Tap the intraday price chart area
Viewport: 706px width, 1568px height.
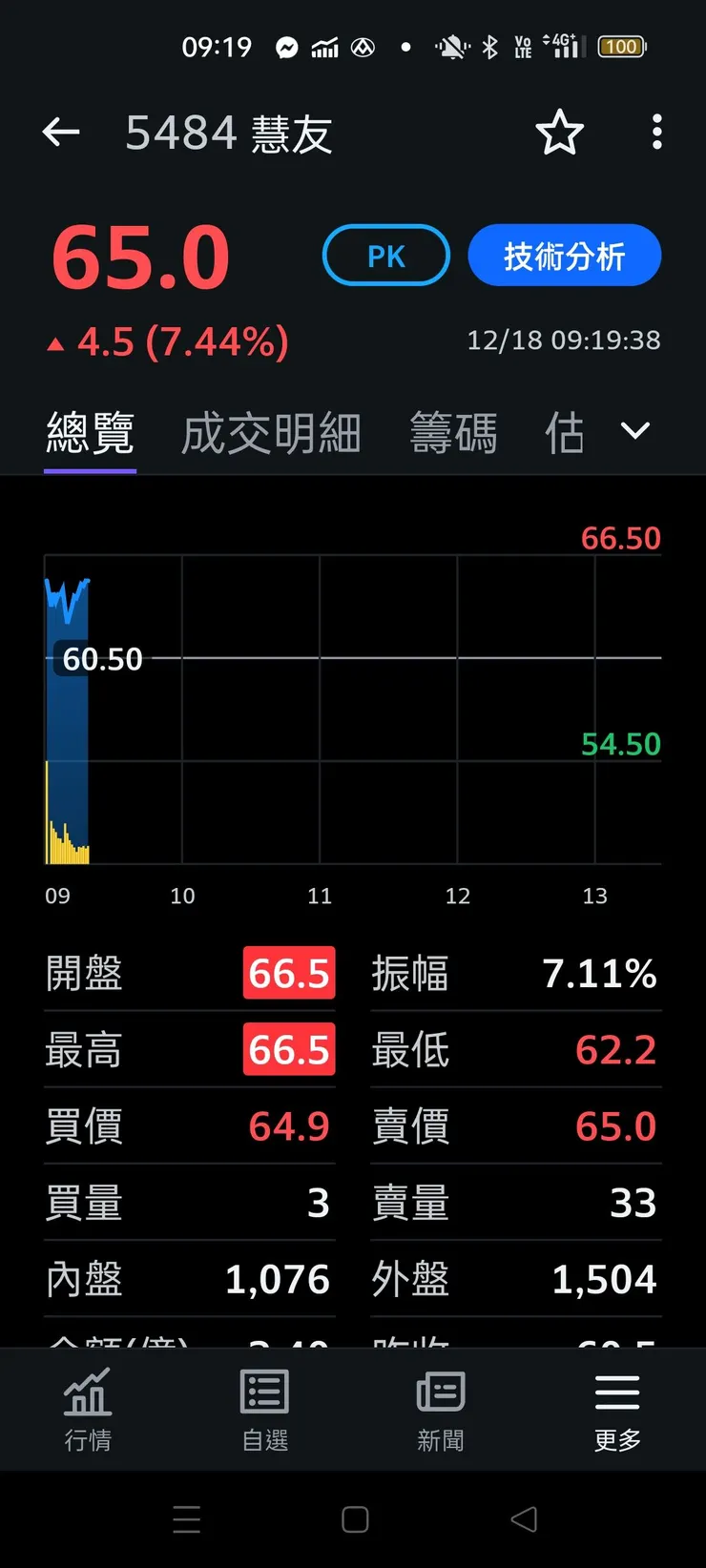[x=353, y=706]
